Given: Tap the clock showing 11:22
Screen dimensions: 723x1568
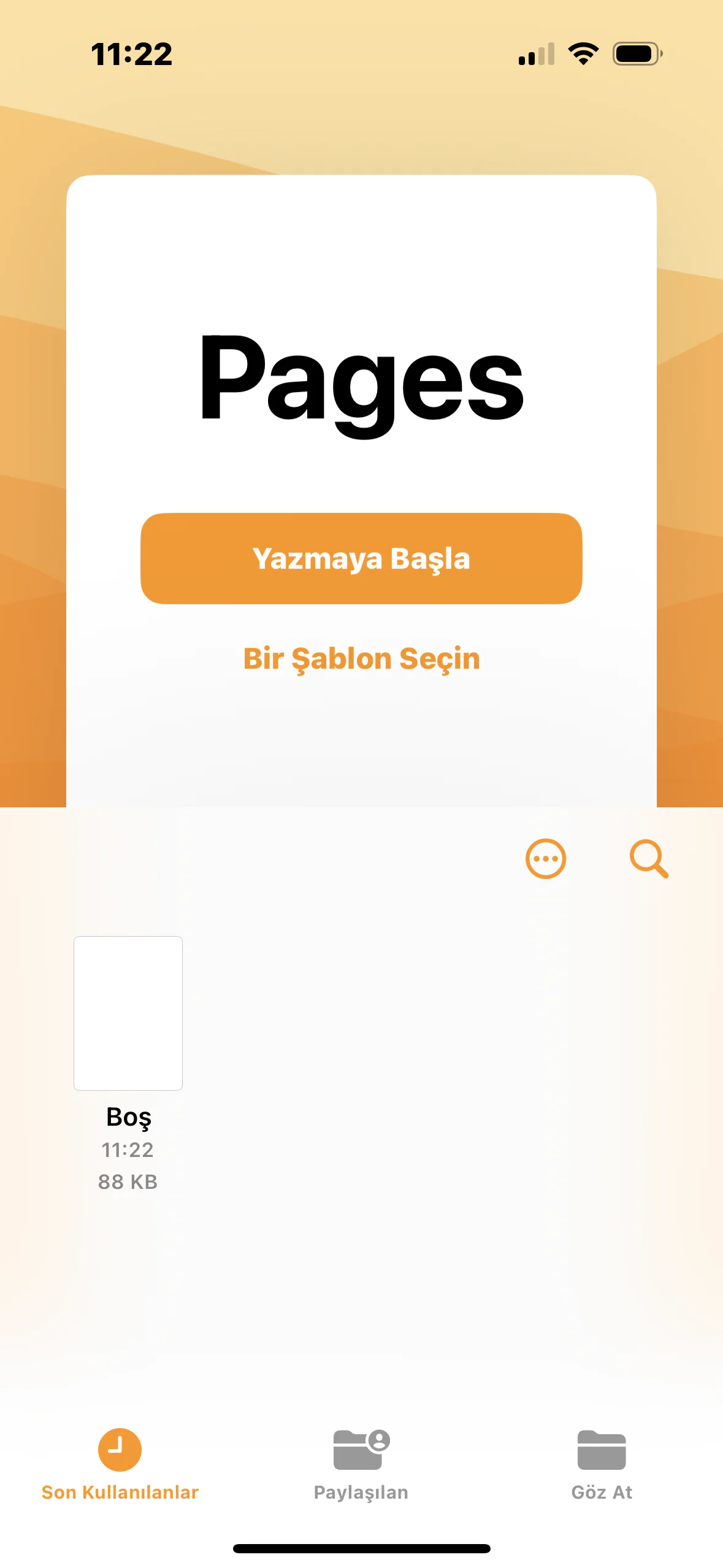Looking at the screenshot, I should coord(130,54).
